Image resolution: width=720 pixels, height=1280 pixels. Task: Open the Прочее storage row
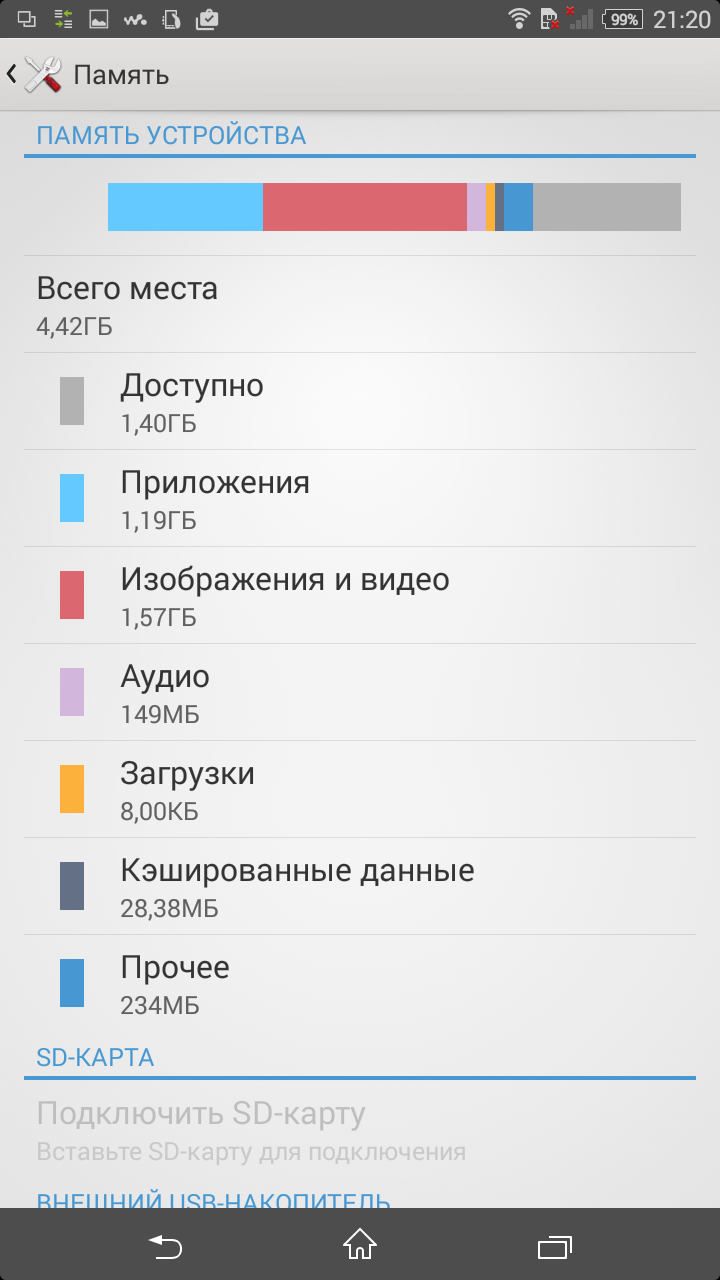point(360,983)
